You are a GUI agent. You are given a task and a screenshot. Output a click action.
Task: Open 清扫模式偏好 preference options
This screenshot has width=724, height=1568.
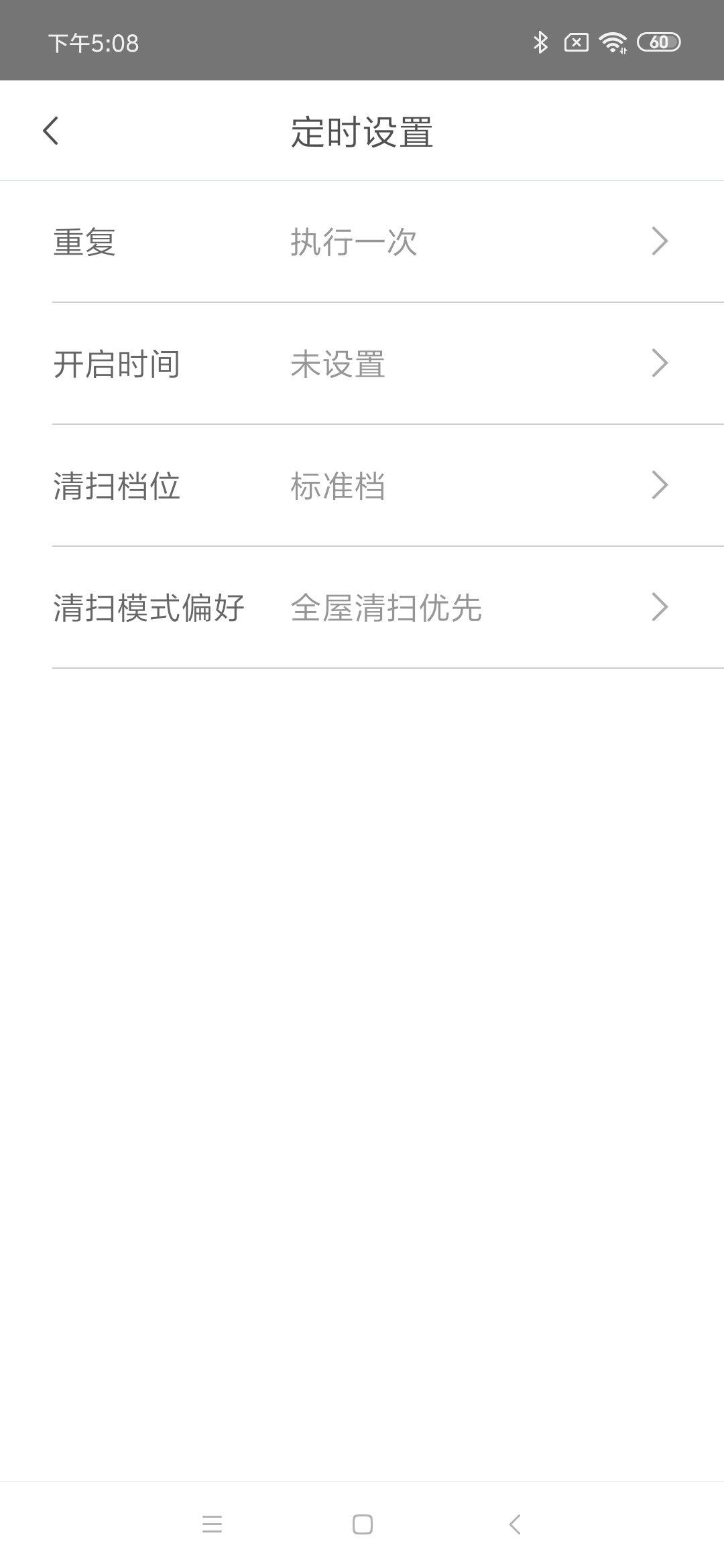362,608
